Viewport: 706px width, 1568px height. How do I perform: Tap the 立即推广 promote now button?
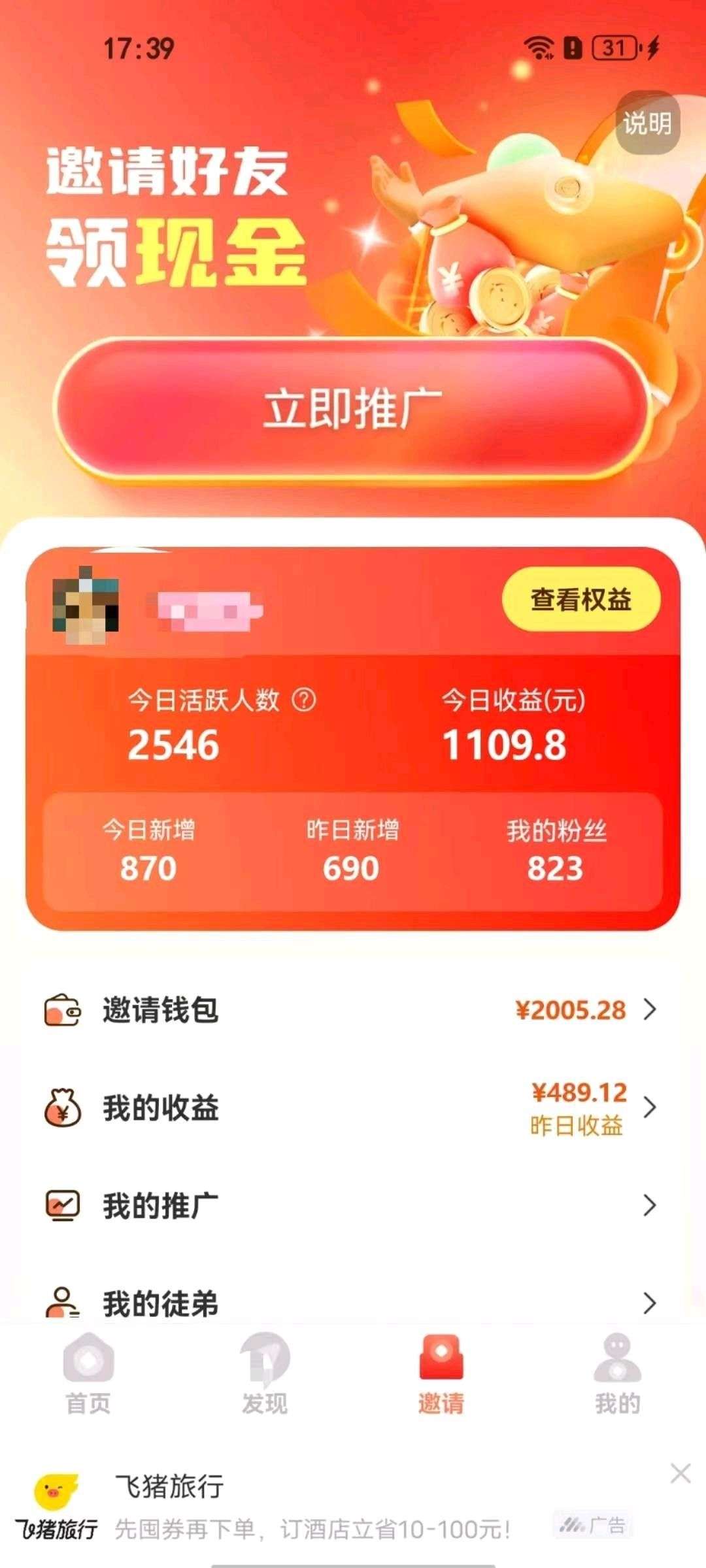pyautogui.click(x=353, y=410)
